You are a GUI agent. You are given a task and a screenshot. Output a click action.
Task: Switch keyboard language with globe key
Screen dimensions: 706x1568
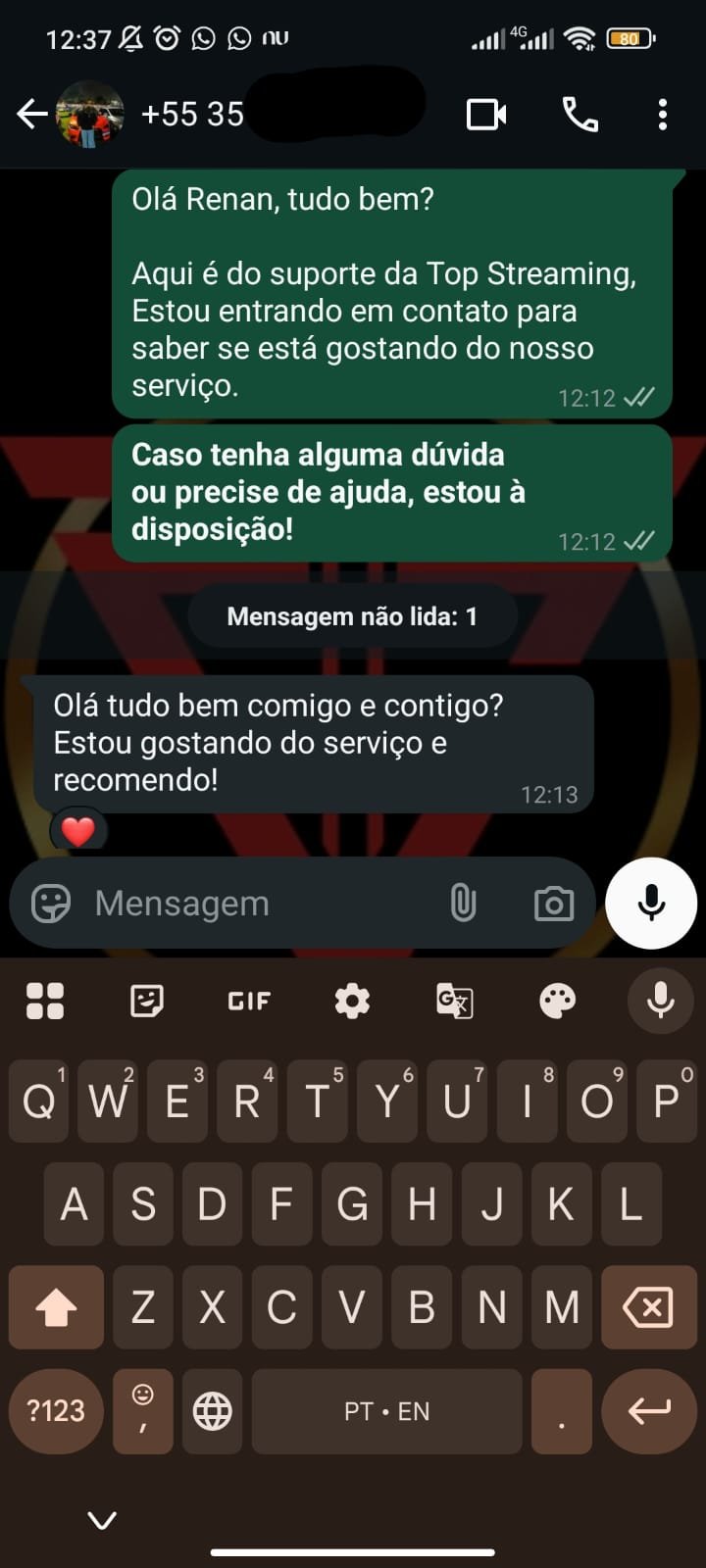213,1411
